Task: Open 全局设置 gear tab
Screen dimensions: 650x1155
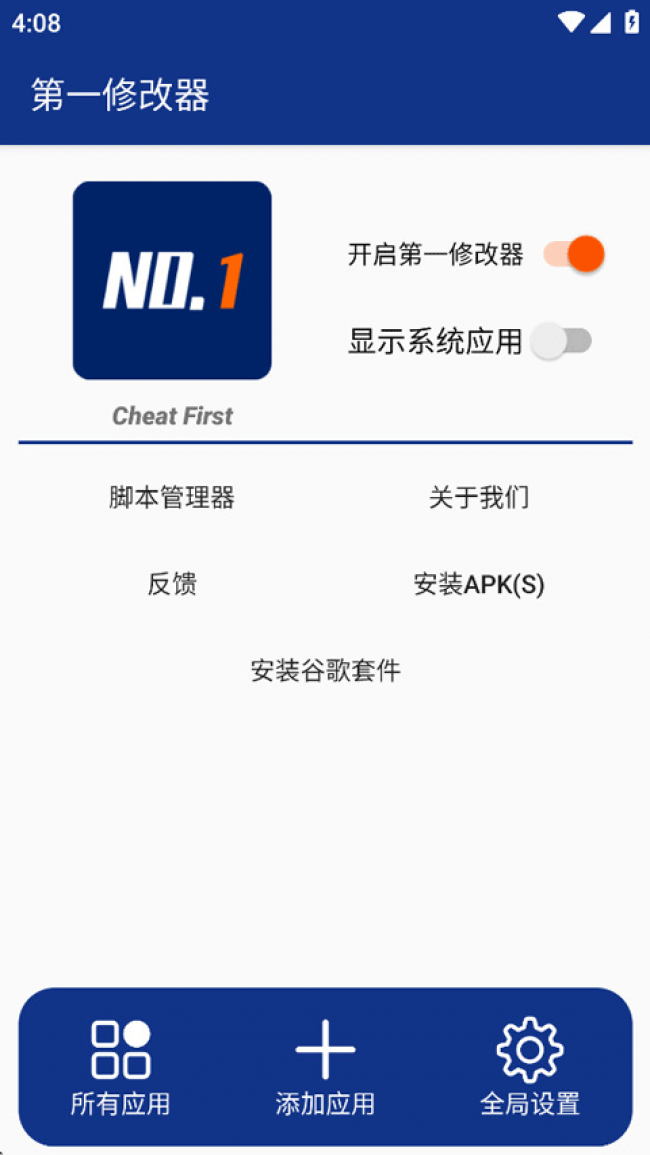Action: tap(530, 1067)
